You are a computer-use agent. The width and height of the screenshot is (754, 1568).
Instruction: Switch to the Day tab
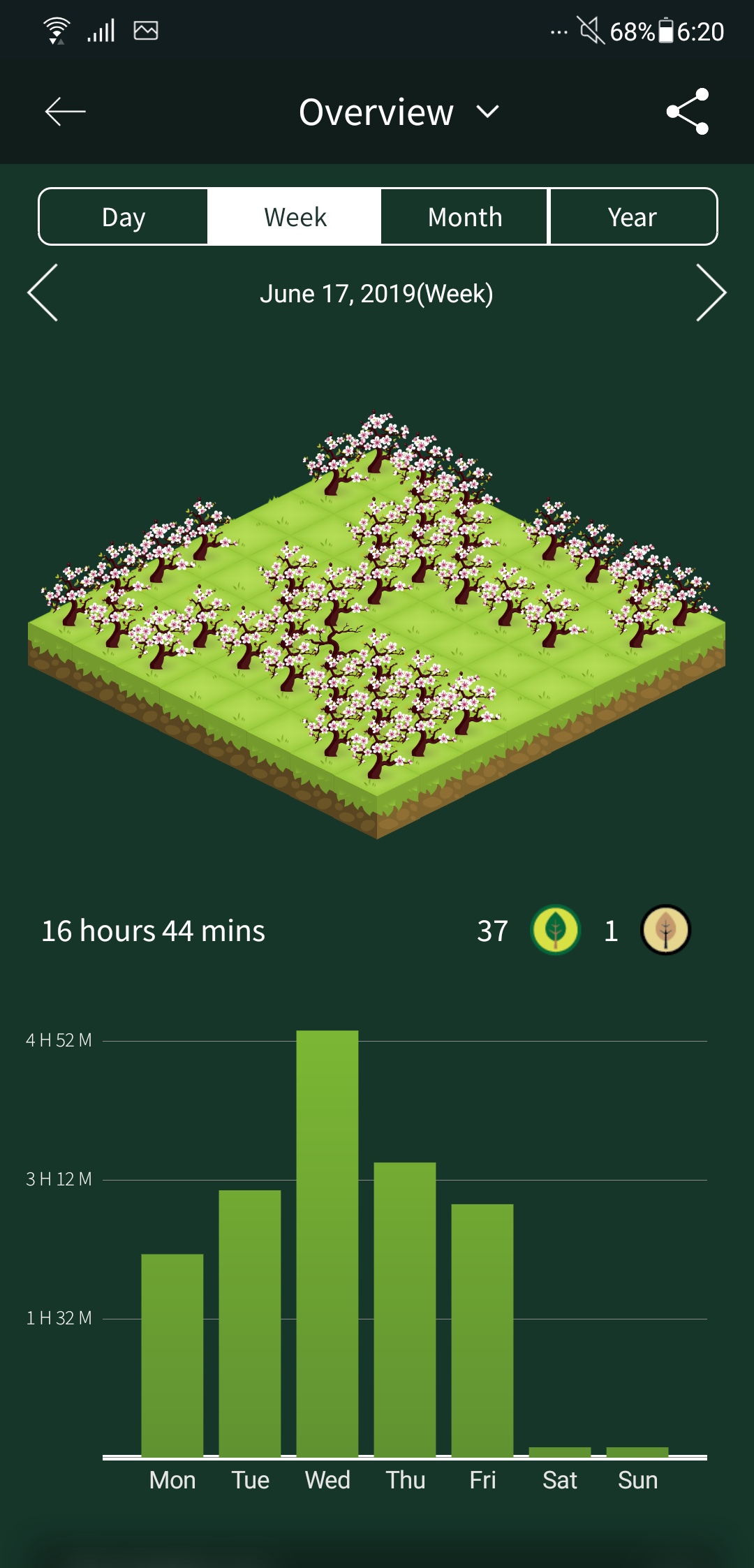pos(124,217)
